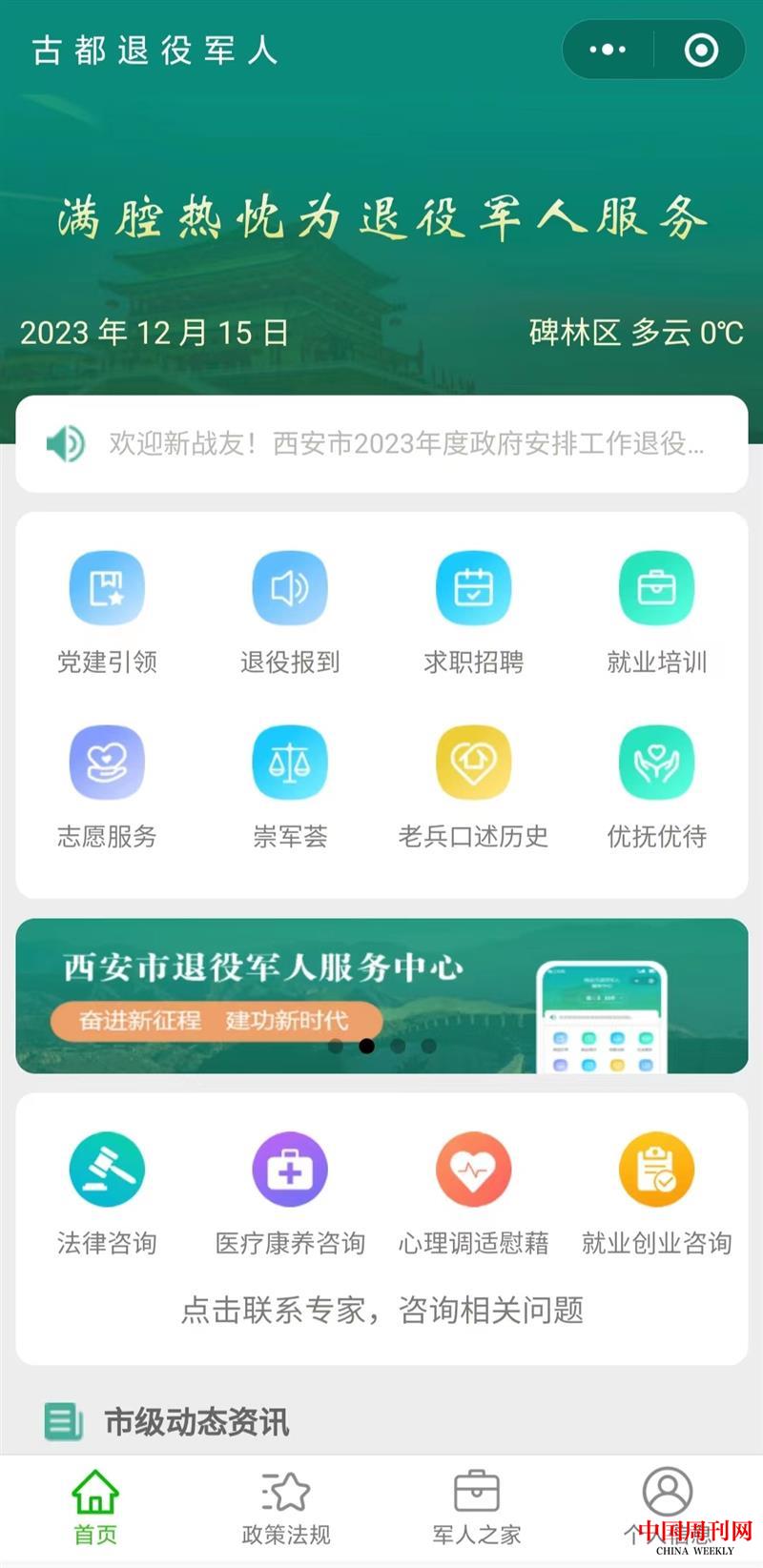Image resolution: width=763 pixels, height=1568 pixels.
Task: Open the 老兵口述历史 icon
Action: click(x=473, y=762)
